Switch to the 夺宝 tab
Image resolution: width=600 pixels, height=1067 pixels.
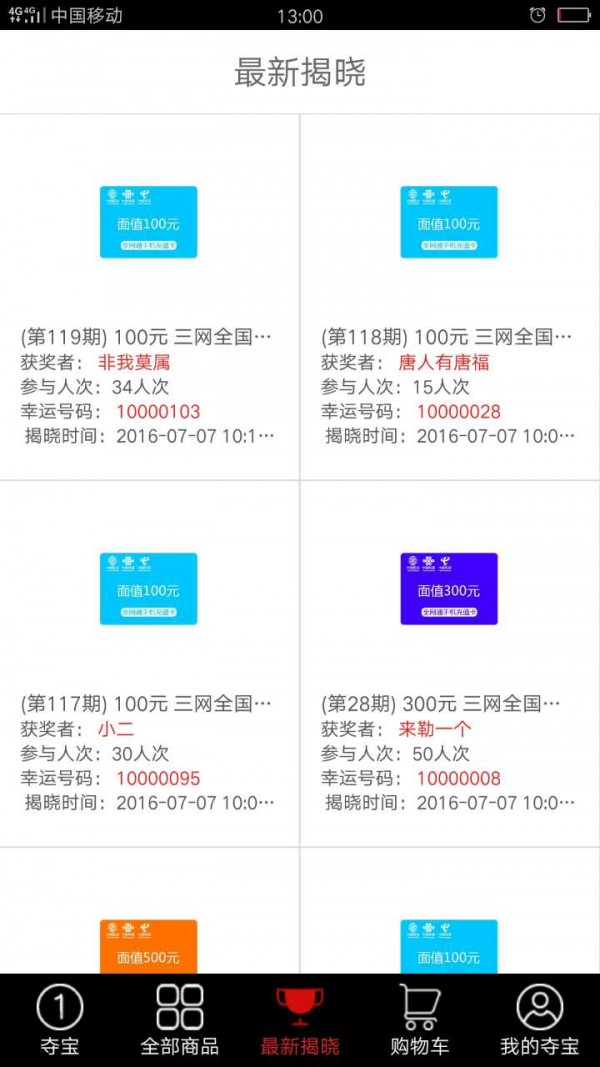[60, 1018]
